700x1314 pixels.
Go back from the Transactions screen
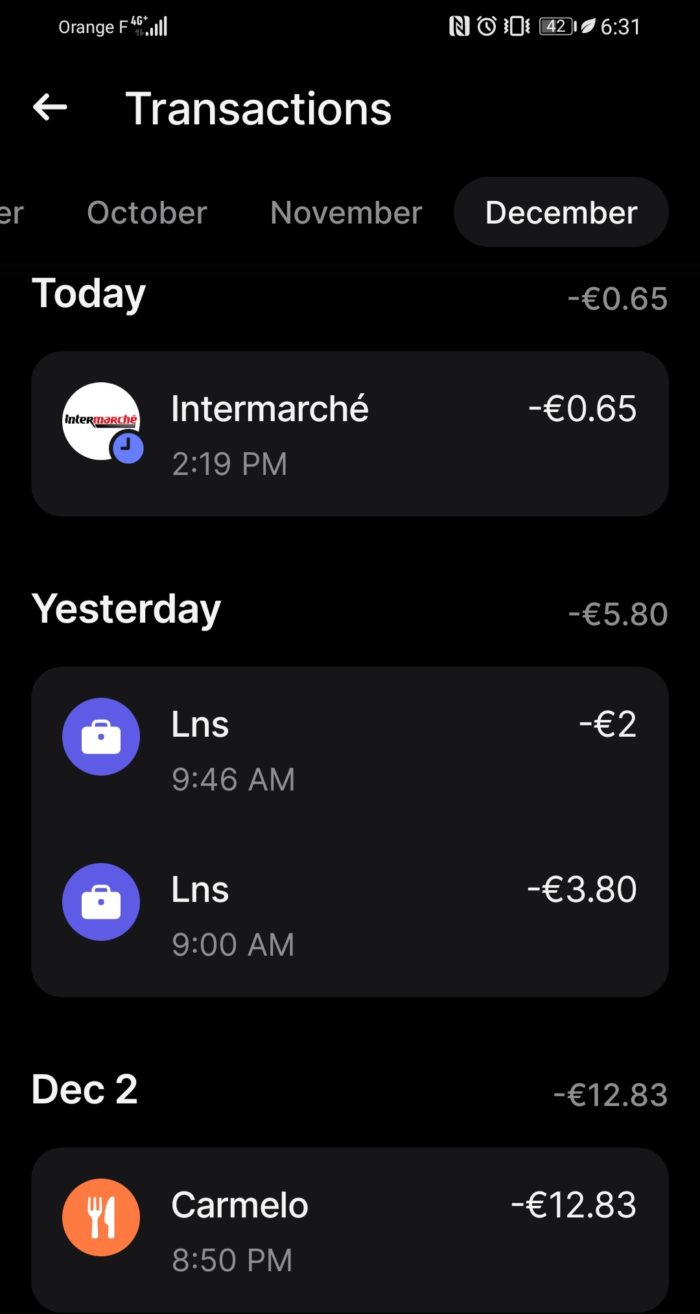50,108
